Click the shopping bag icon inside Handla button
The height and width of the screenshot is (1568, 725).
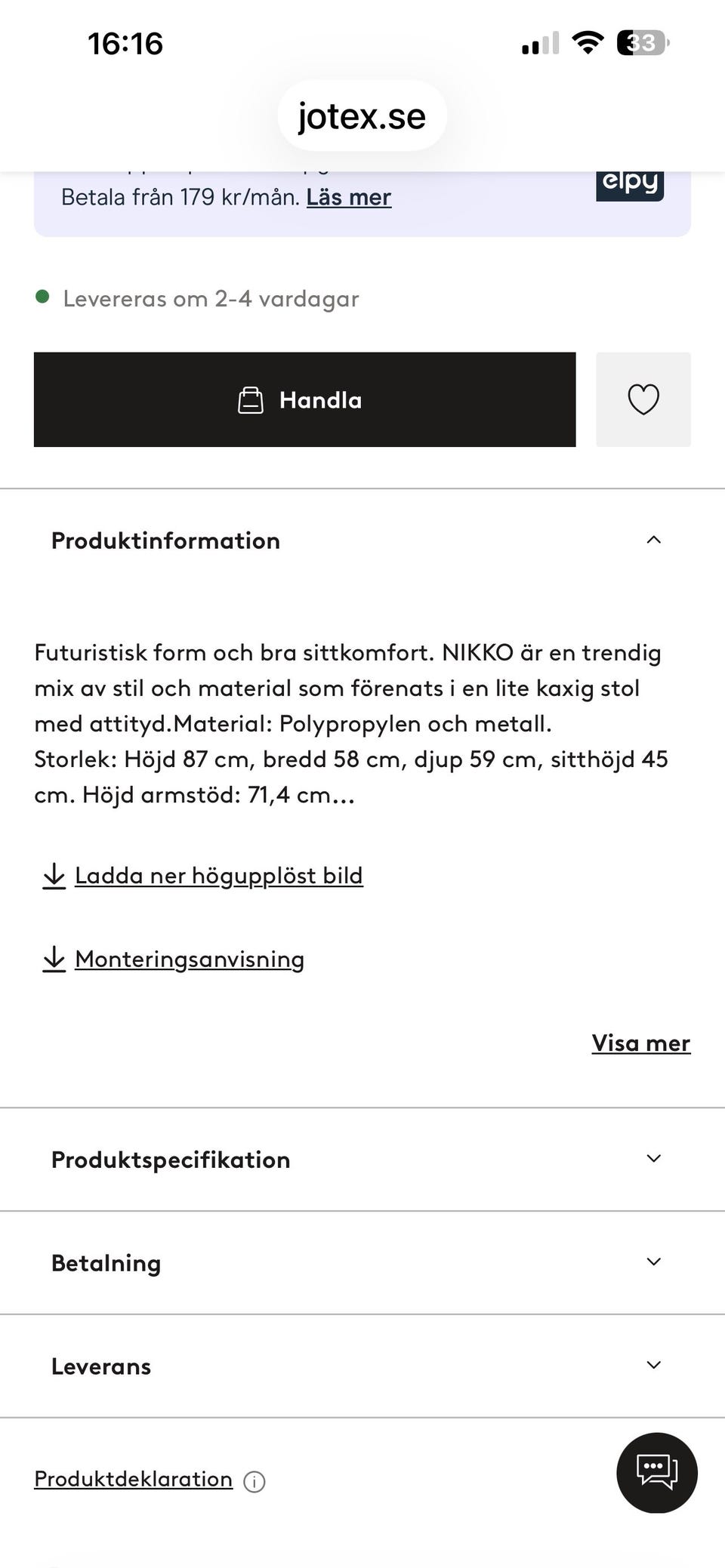(x=251, y=400)
